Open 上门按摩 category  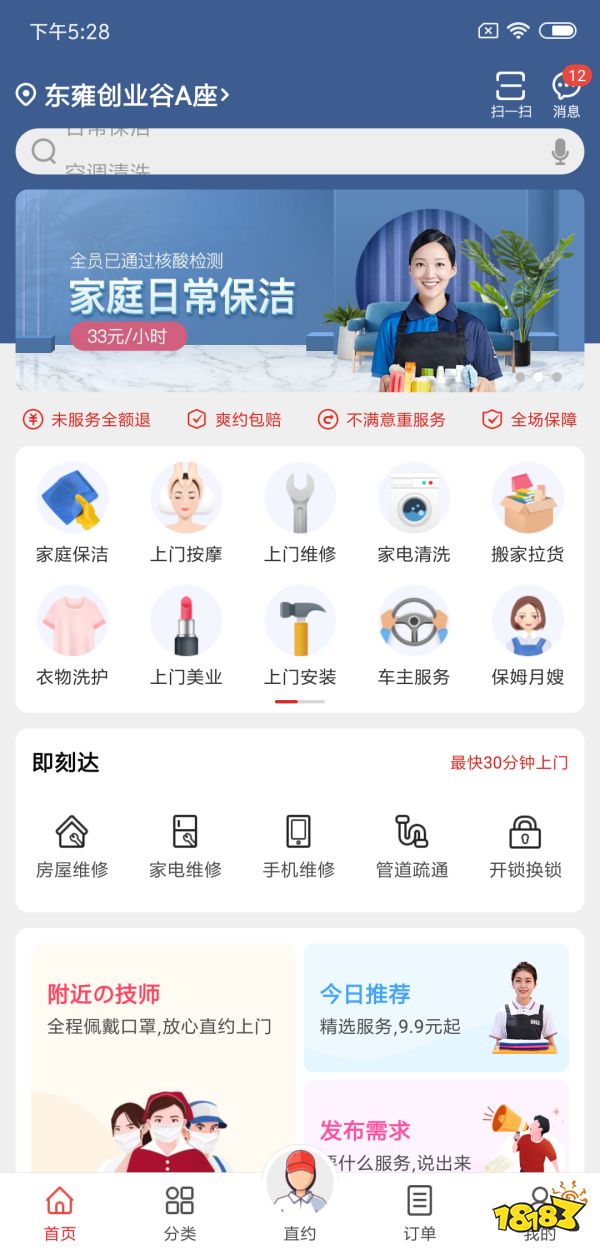tap(186, 514)
